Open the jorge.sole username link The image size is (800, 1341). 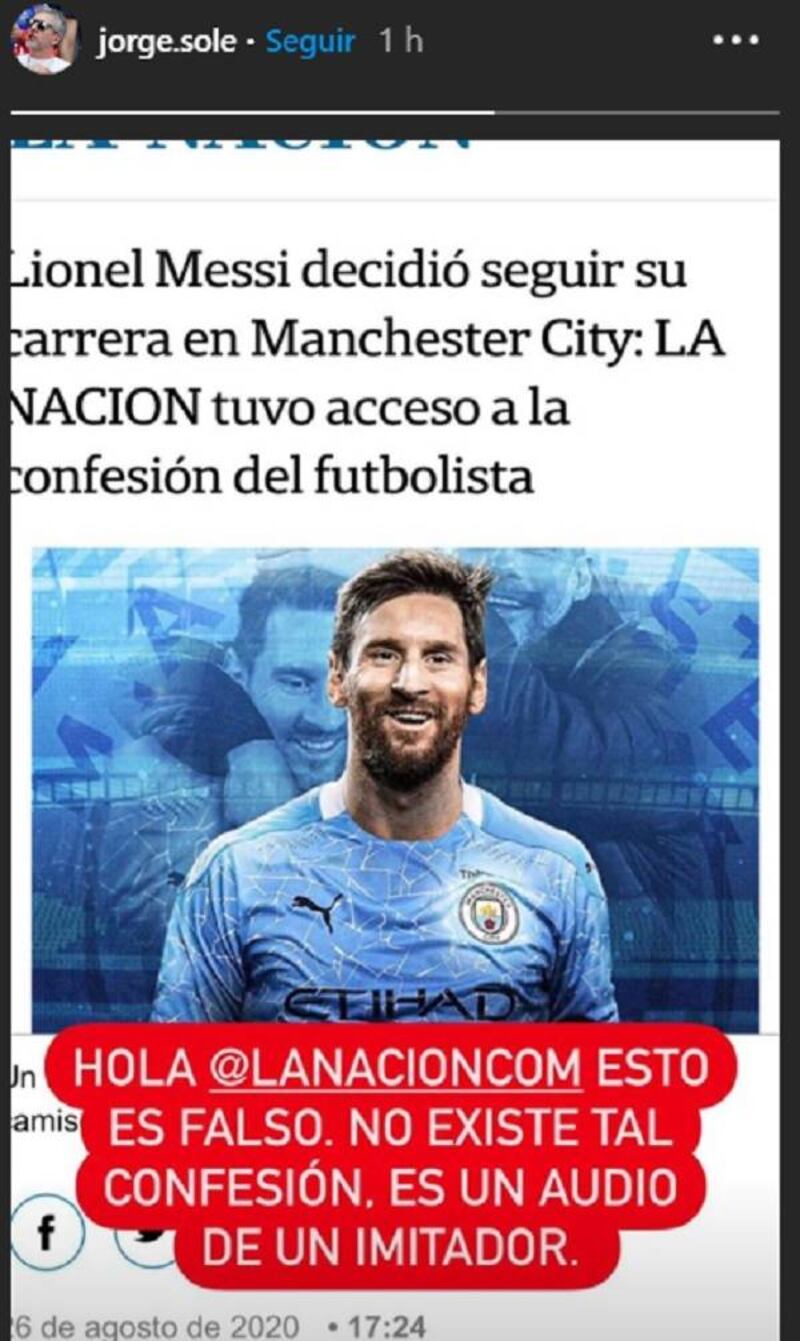[165, 42]
